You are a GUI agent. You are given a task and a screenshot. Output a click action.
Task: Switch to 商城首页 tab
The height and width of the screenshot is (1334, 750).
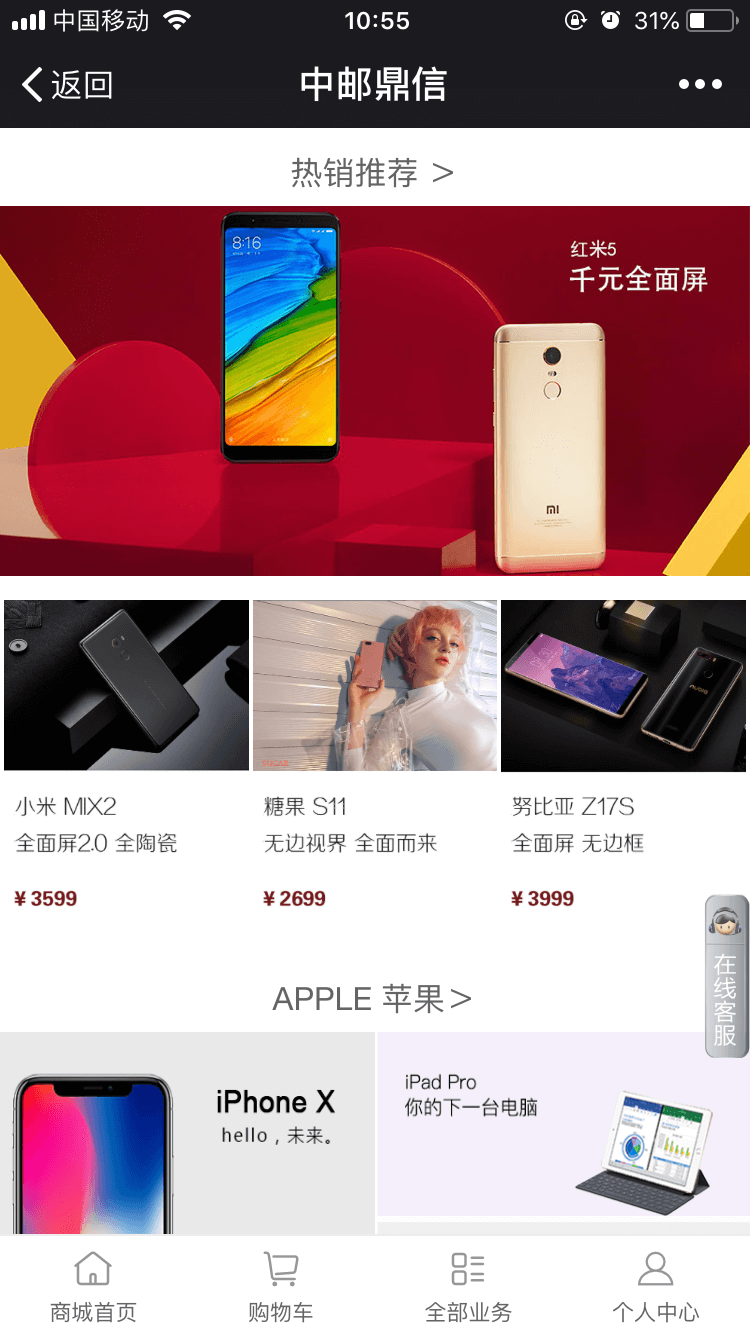click(93, 1286)
